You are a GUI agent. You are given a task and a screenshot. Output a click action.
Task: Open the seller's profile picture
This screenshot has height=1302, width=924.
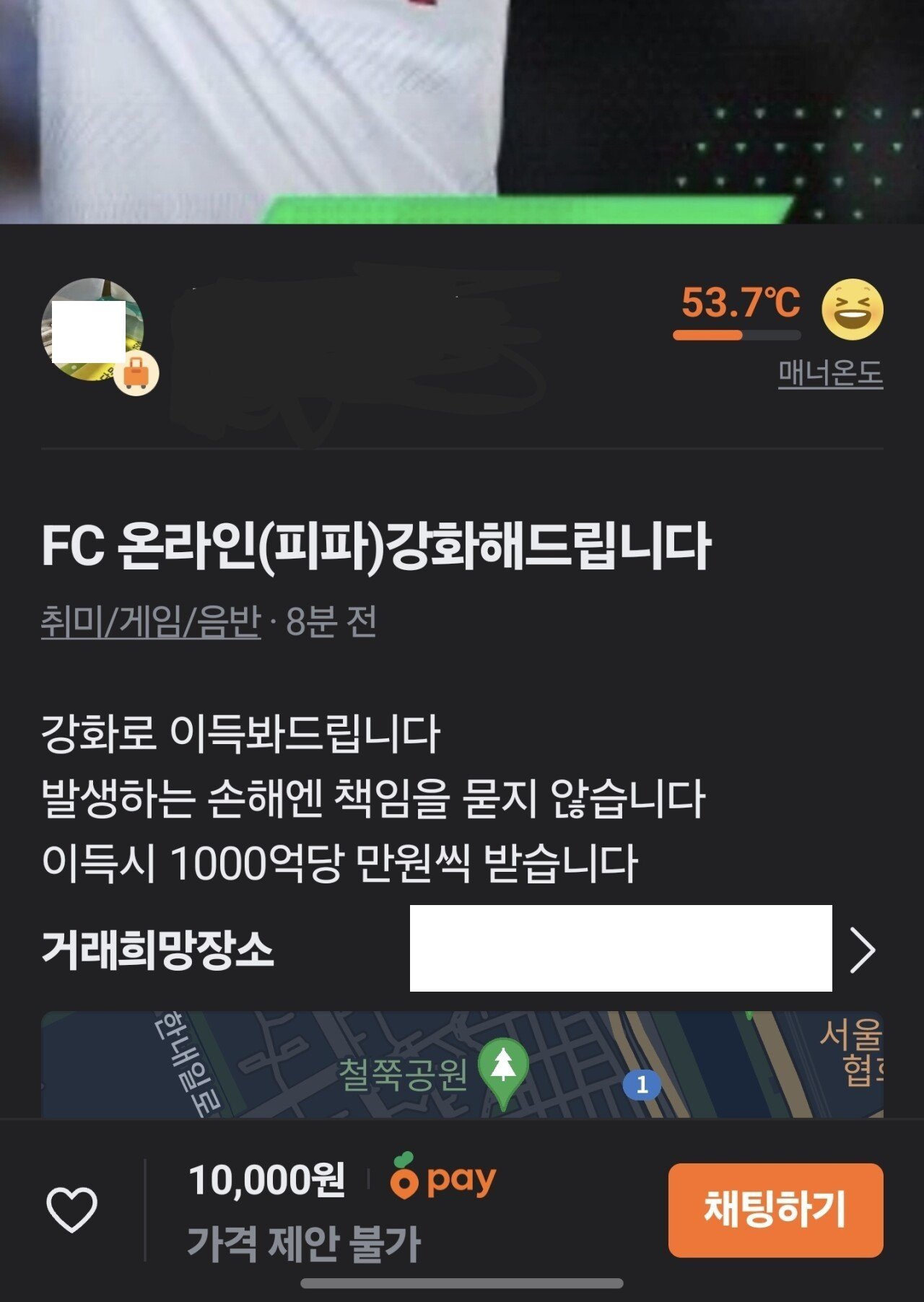[92, 329]
